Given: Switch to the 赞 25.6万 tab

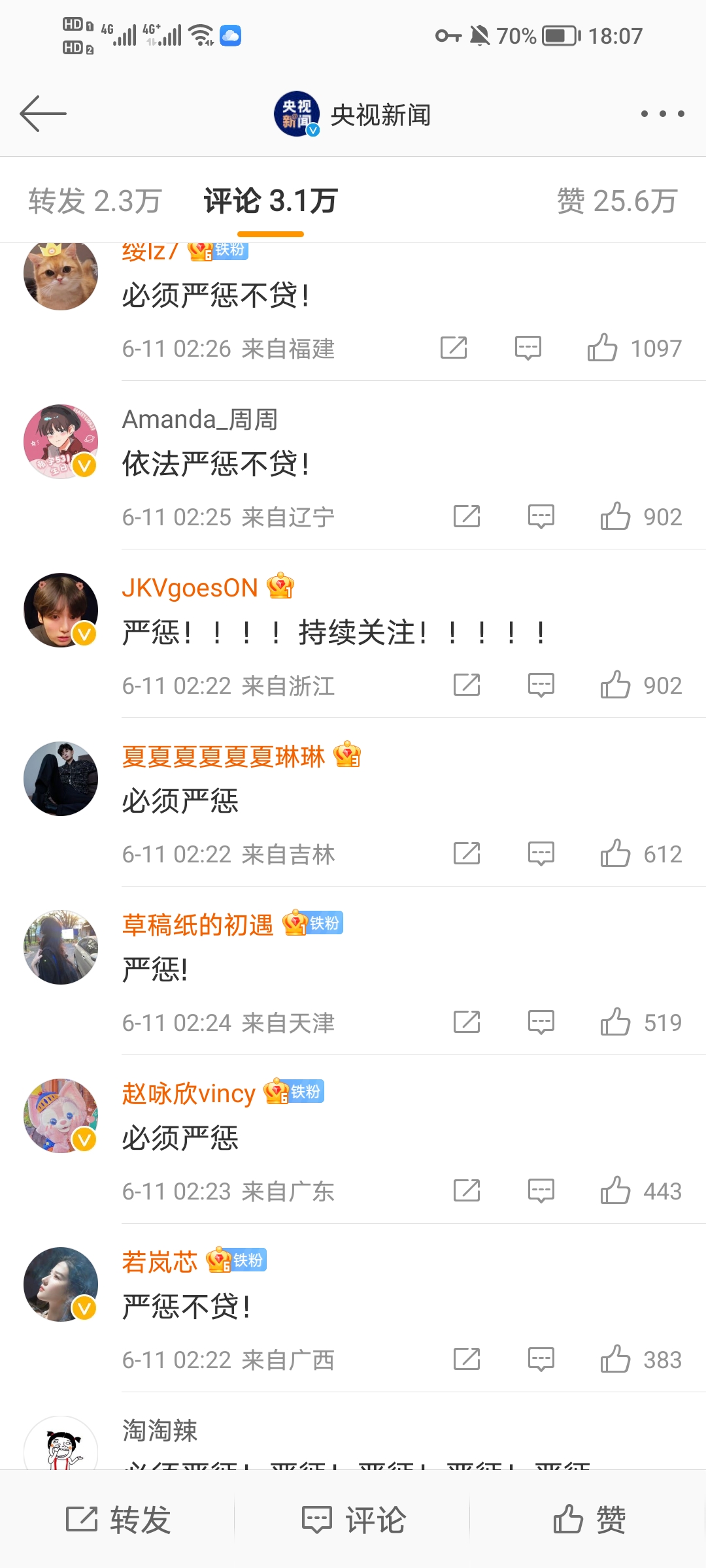Looking at the screenshot, I should (x=616, y=201).
